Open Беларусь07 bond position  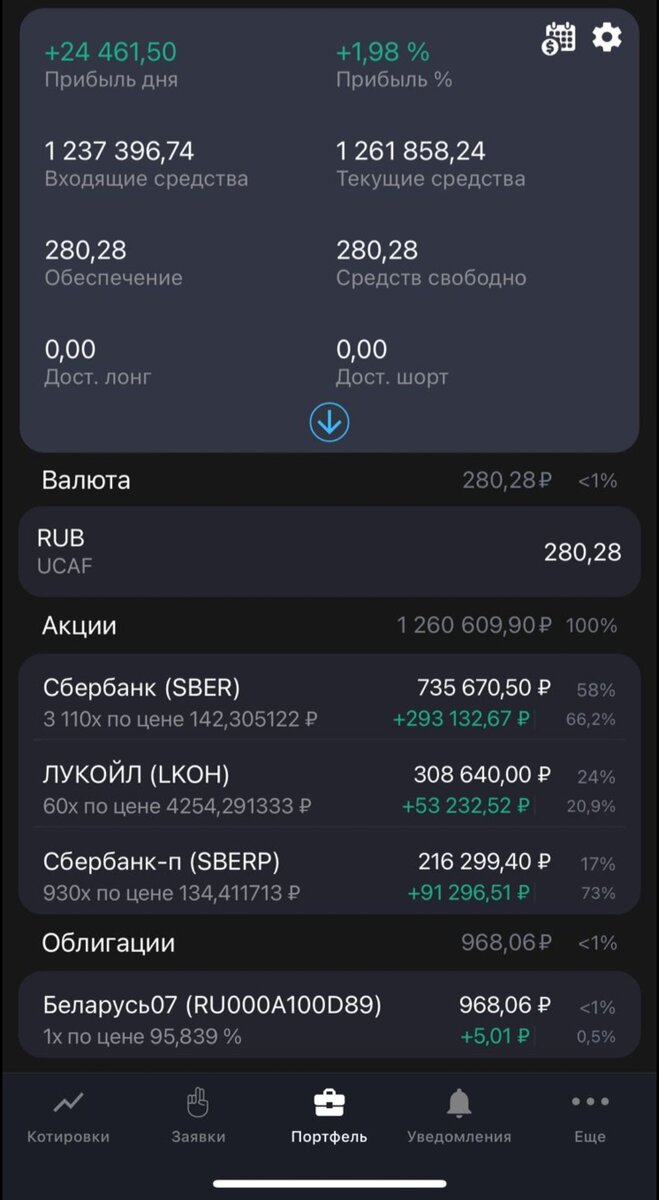coord(329,1021)
